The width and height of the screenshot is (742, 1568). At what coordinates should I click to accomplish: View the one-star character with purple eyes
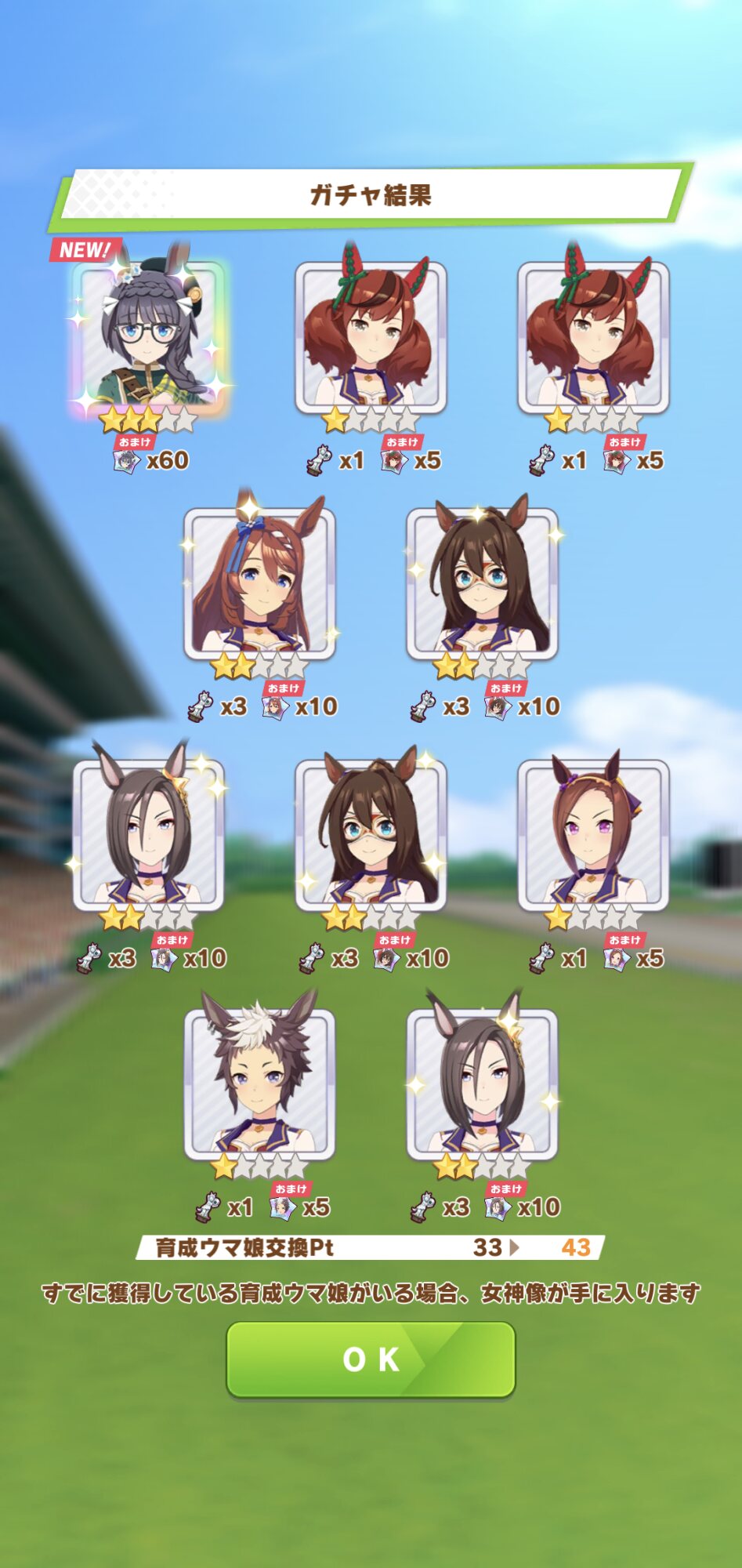(x=593, y=835)
